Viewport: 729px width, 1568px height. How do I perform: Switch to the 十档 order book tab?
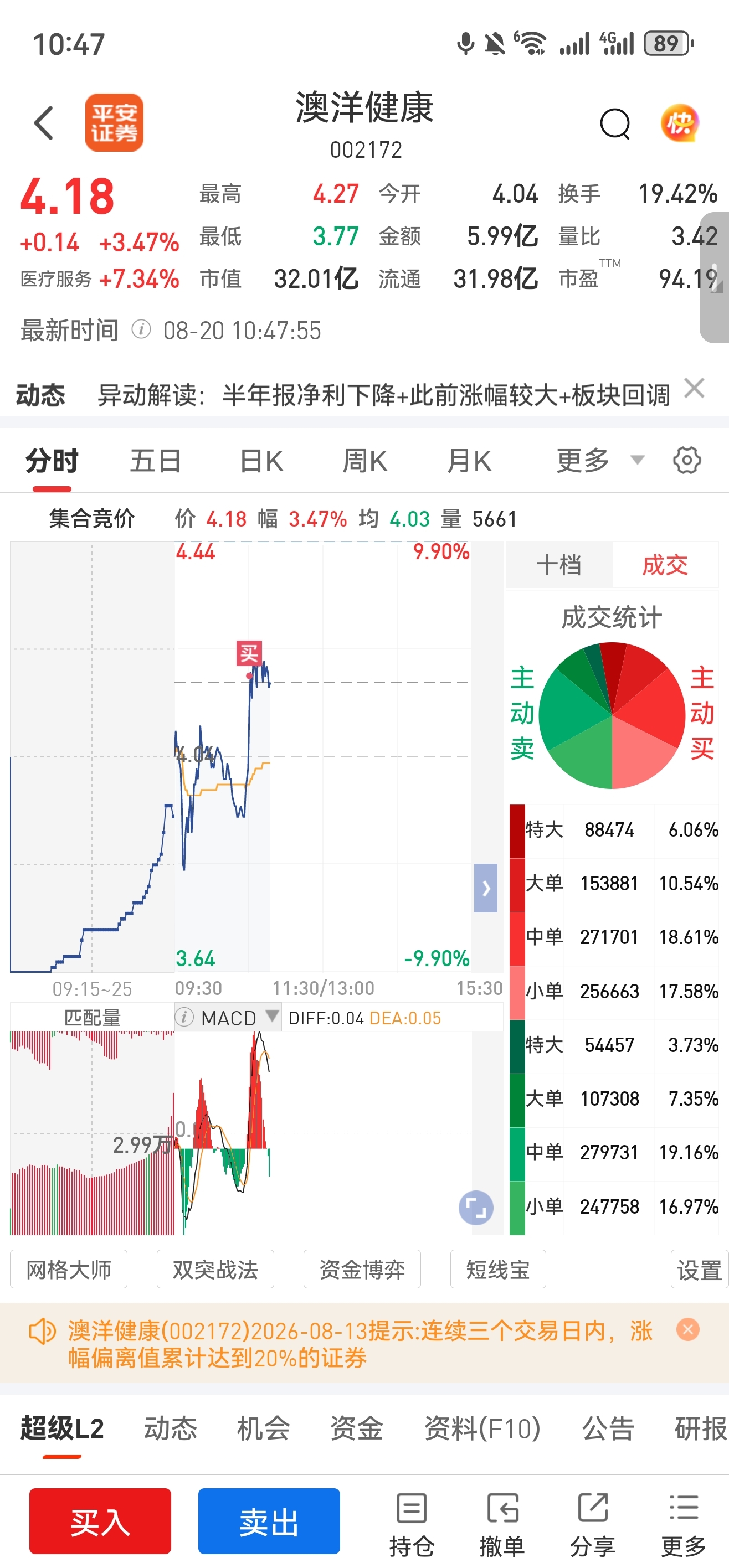coord(558,565)
